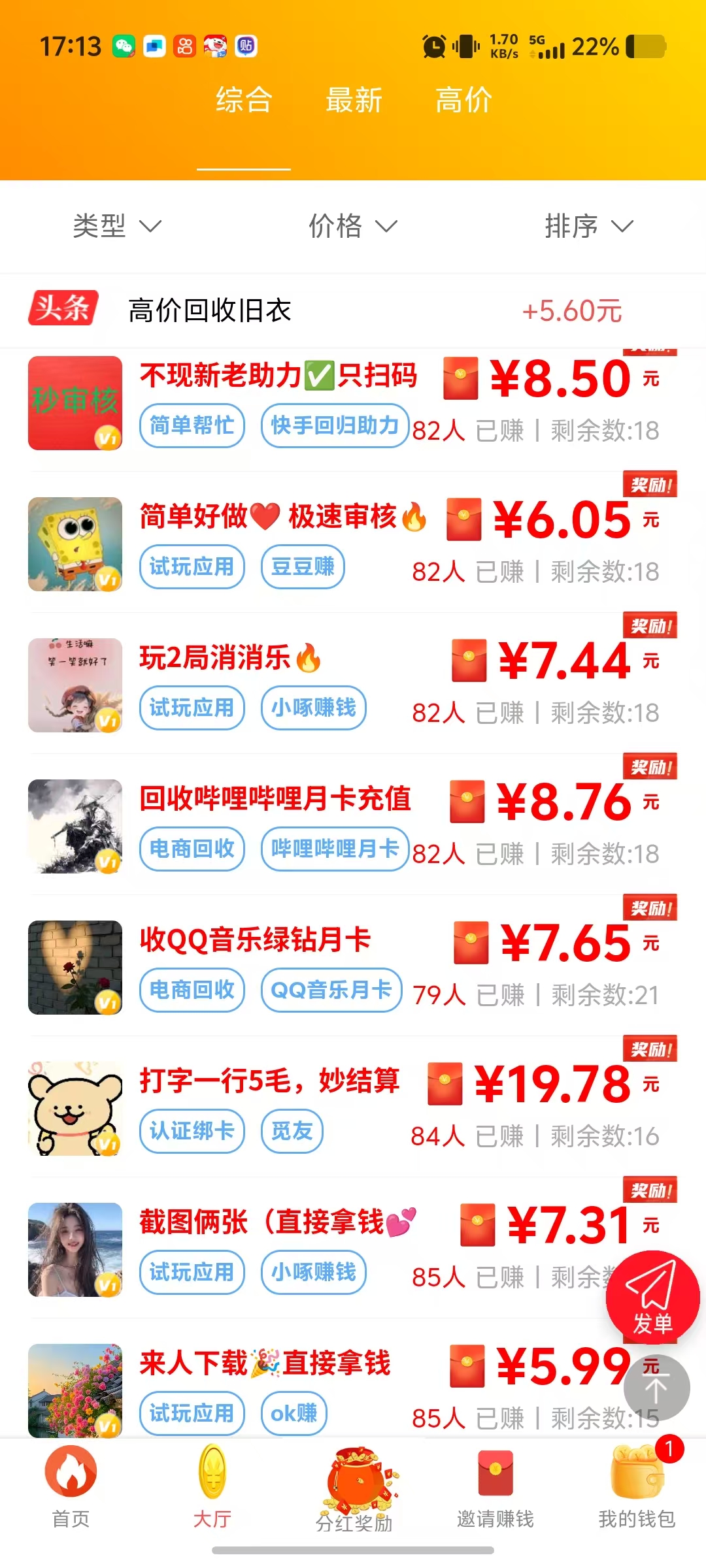Image resolution: width=706 pixels, height=1568 pixels.
Task: Open the 打字一行5毛 task
Action: click(353, 1108)
